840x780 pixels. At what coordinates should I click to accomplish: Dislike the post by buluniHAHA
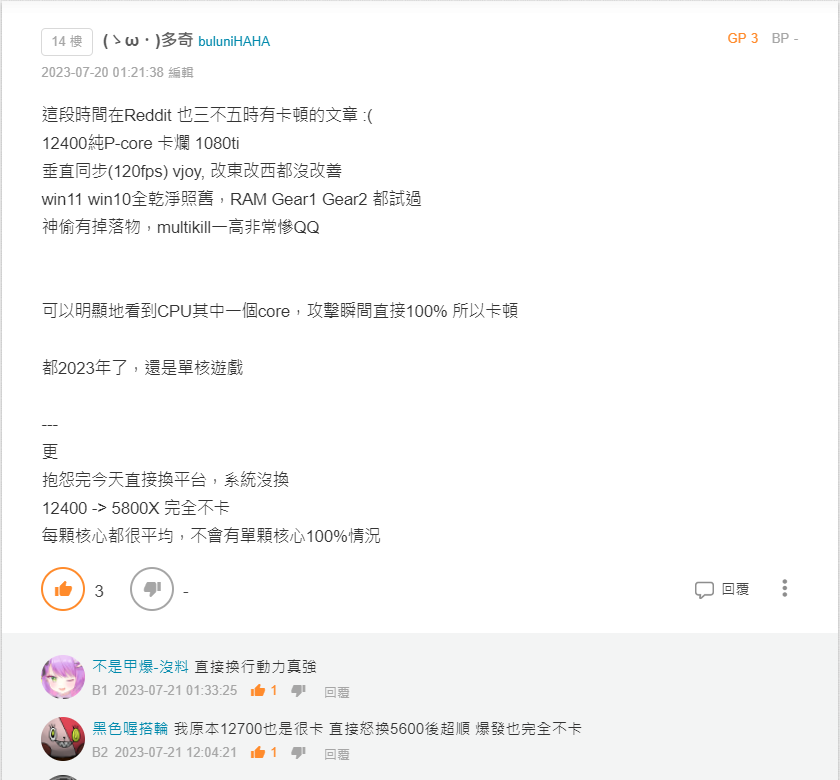pyautogui.click(x=152, y=589)
